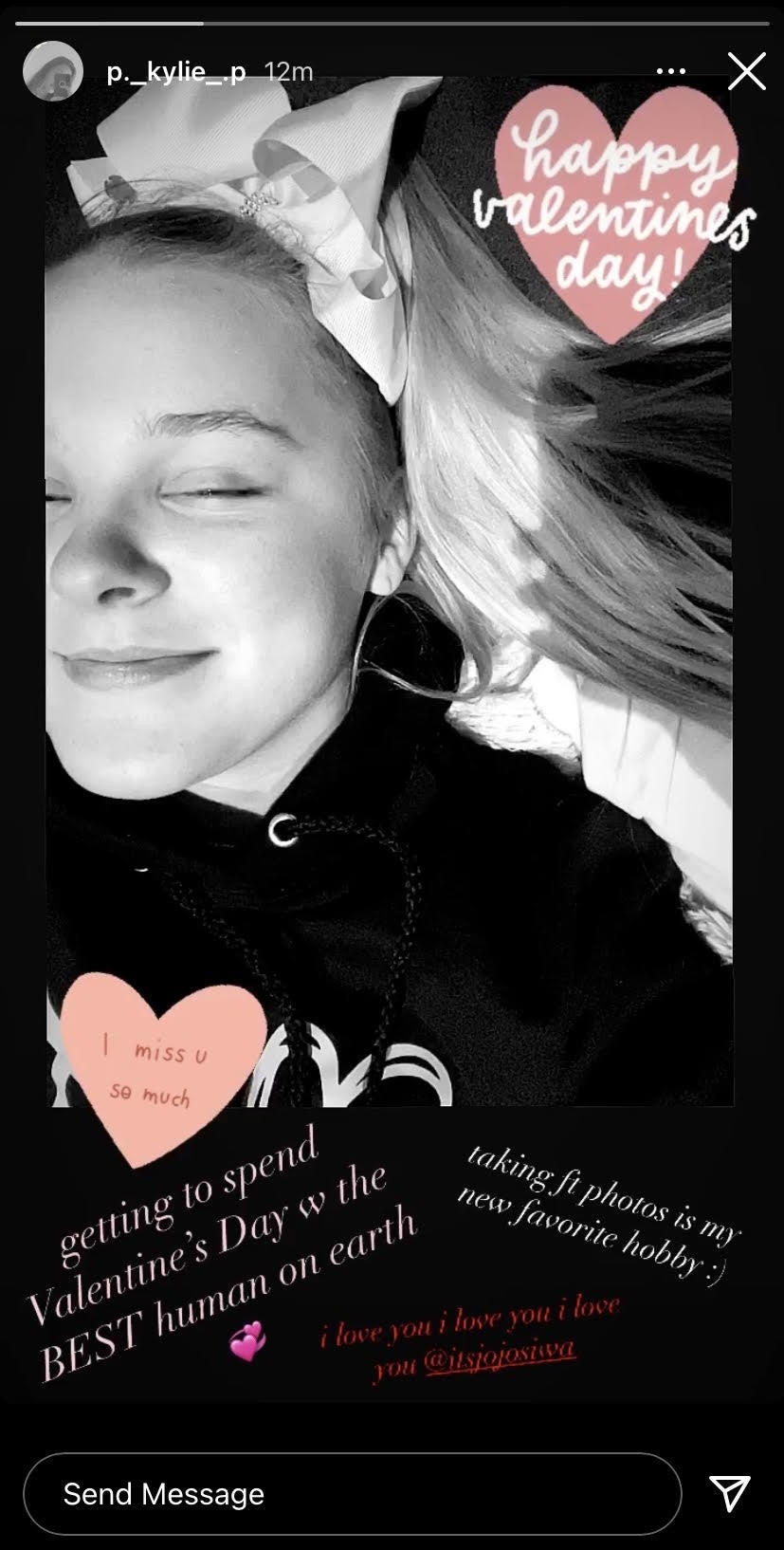Tap the Send Message field
784x1550 pixels.
click(x=352, y=1494)
